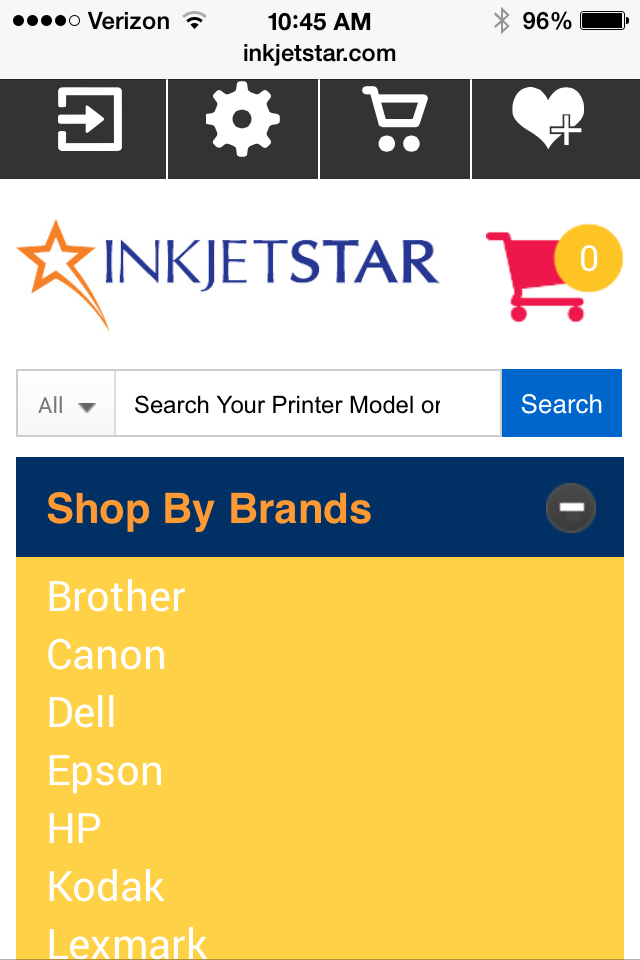Focus the printer model search field
640x960 pixels.
(306, 405)
